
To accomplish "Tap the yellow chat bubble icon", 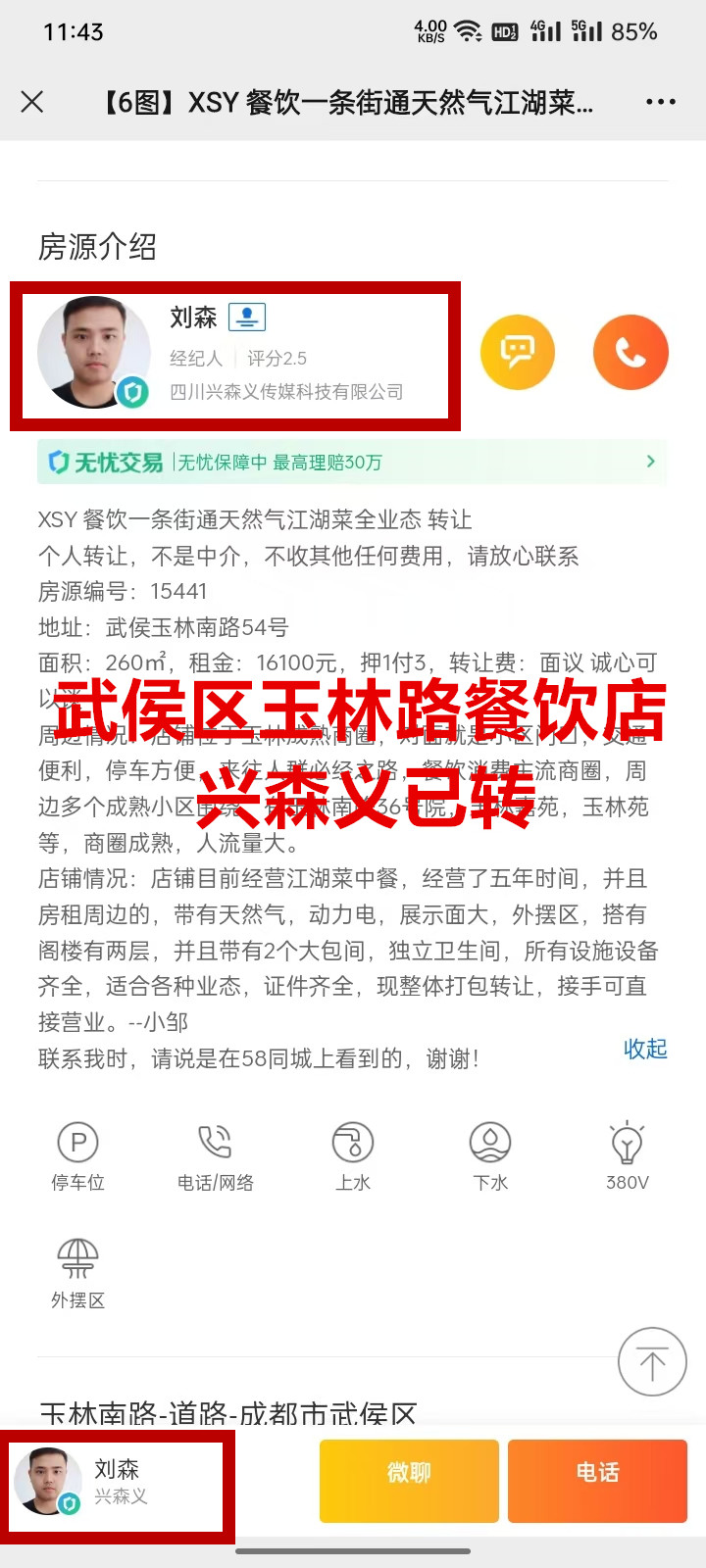I will [x=517, y=352].
